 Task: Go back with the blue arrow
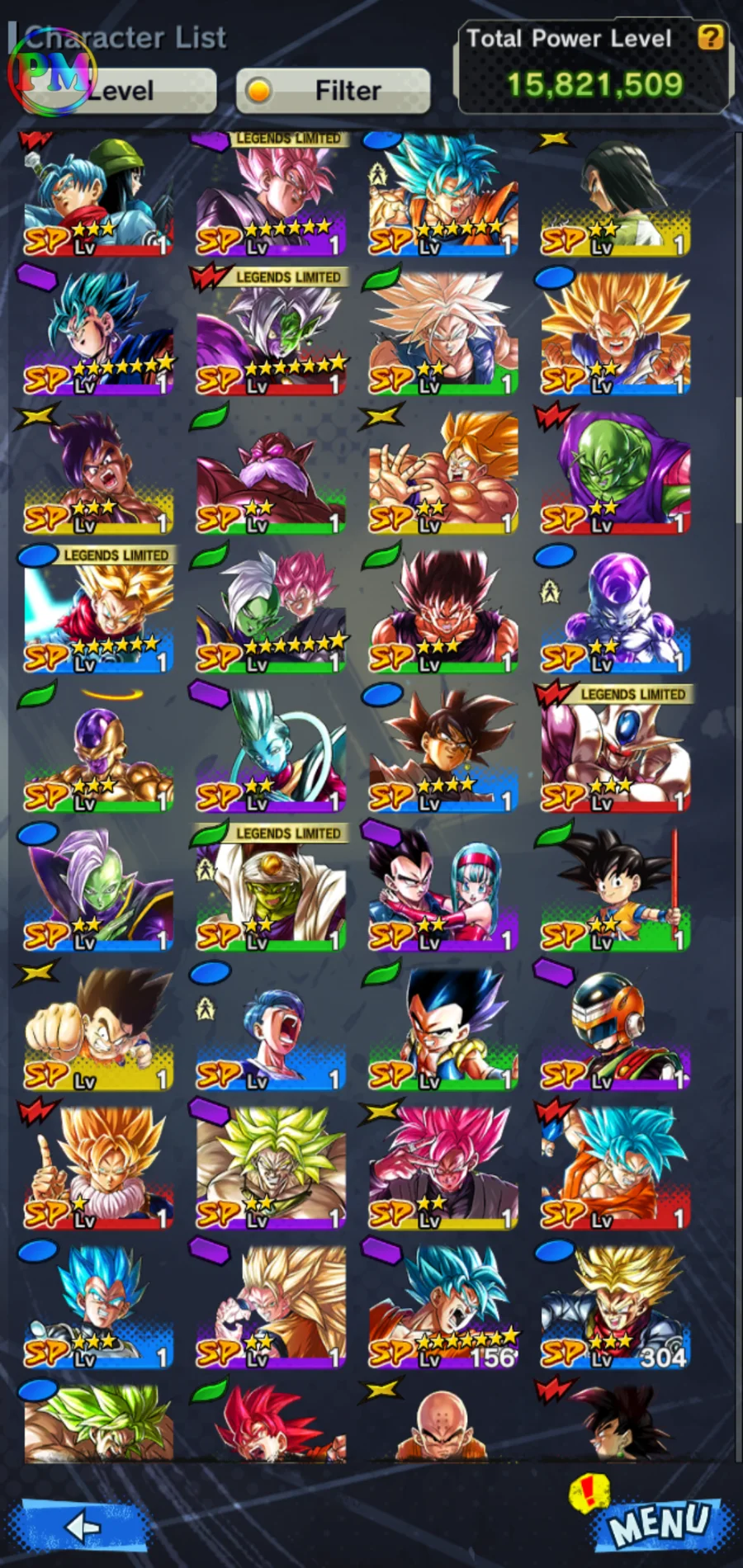[x=81, y=1527]
